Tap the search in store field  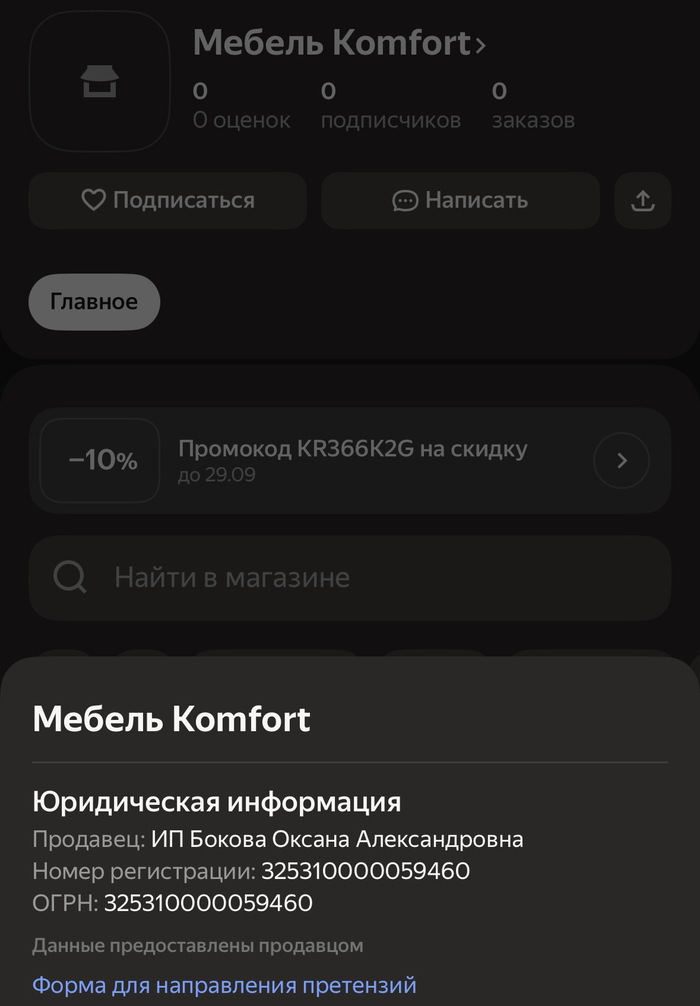[350, 578]
